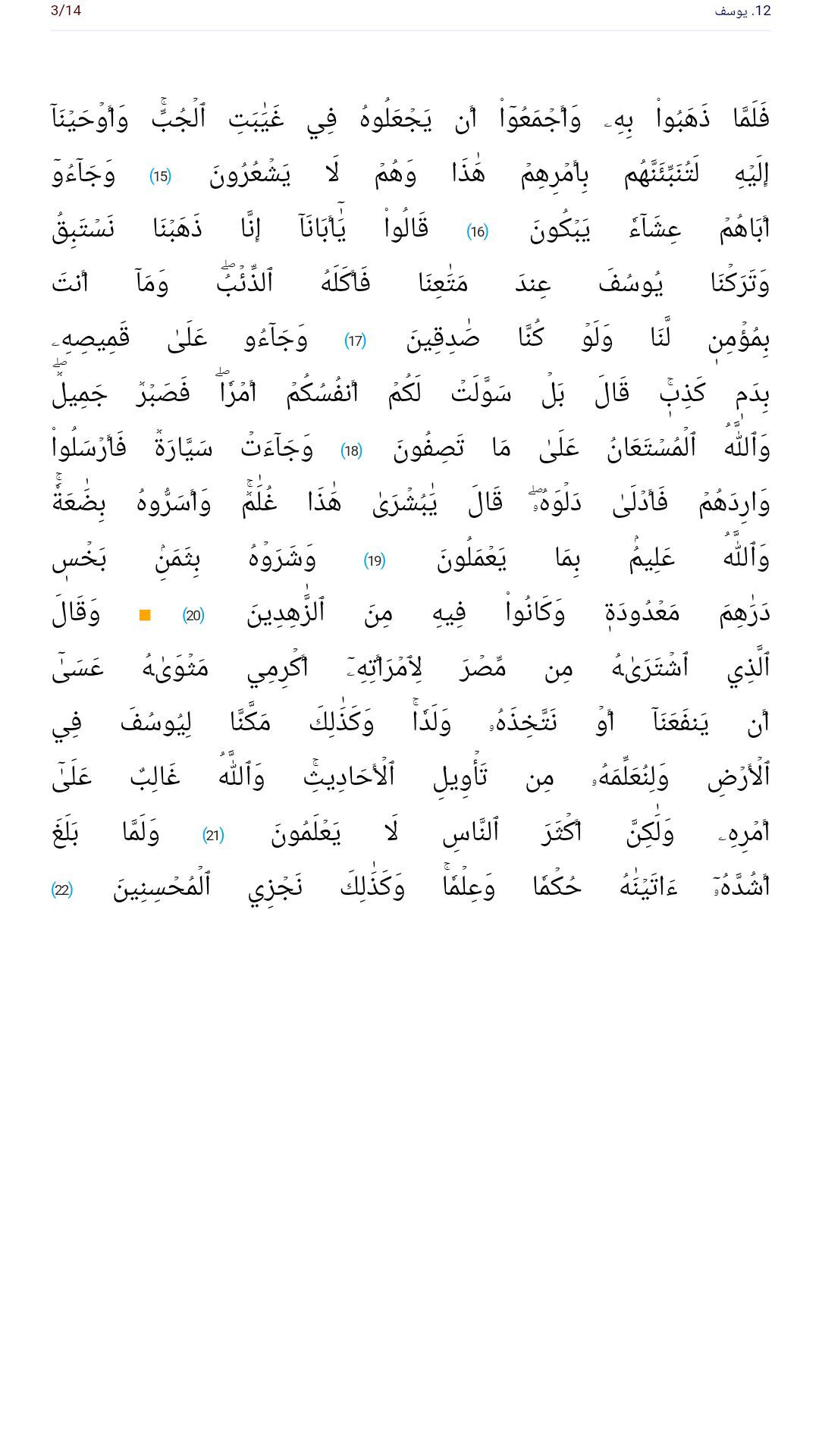Select verse number marker 19
The image size is (819, 1456).
[x=375, y=561]
